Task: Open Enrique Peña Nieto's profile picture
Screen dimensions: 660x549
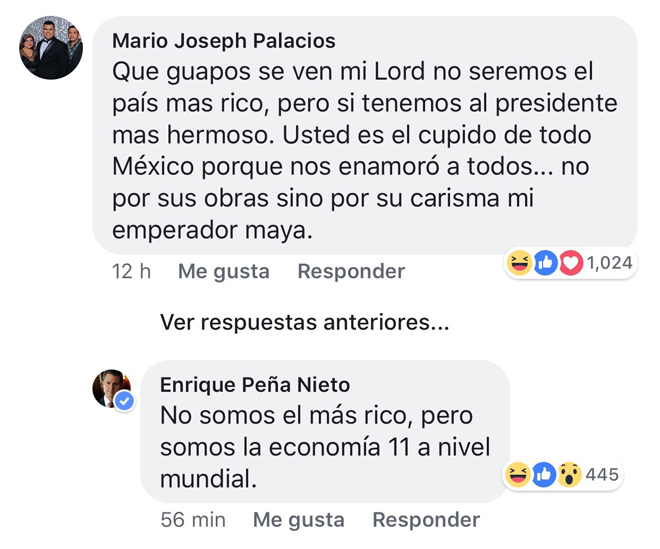Action: pos(112,388)
